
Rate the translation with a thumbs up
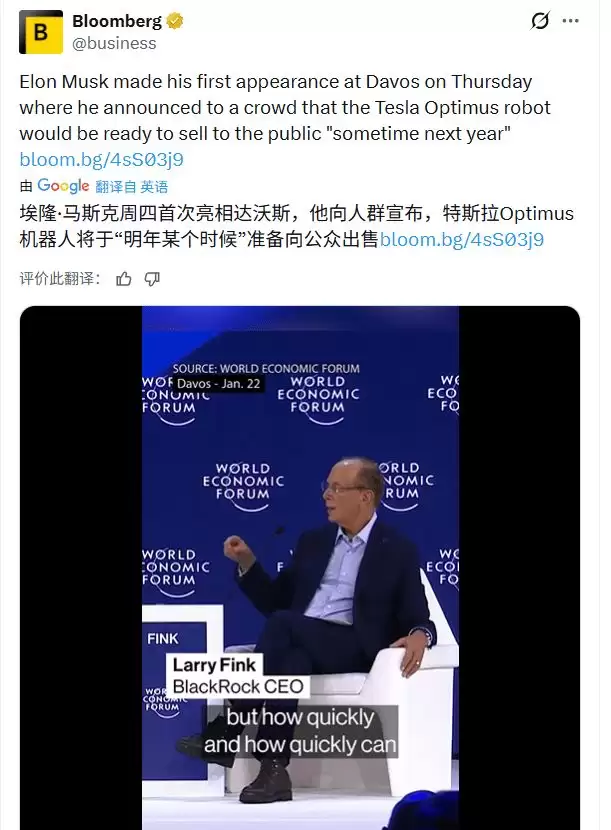(x=124, y=278)
